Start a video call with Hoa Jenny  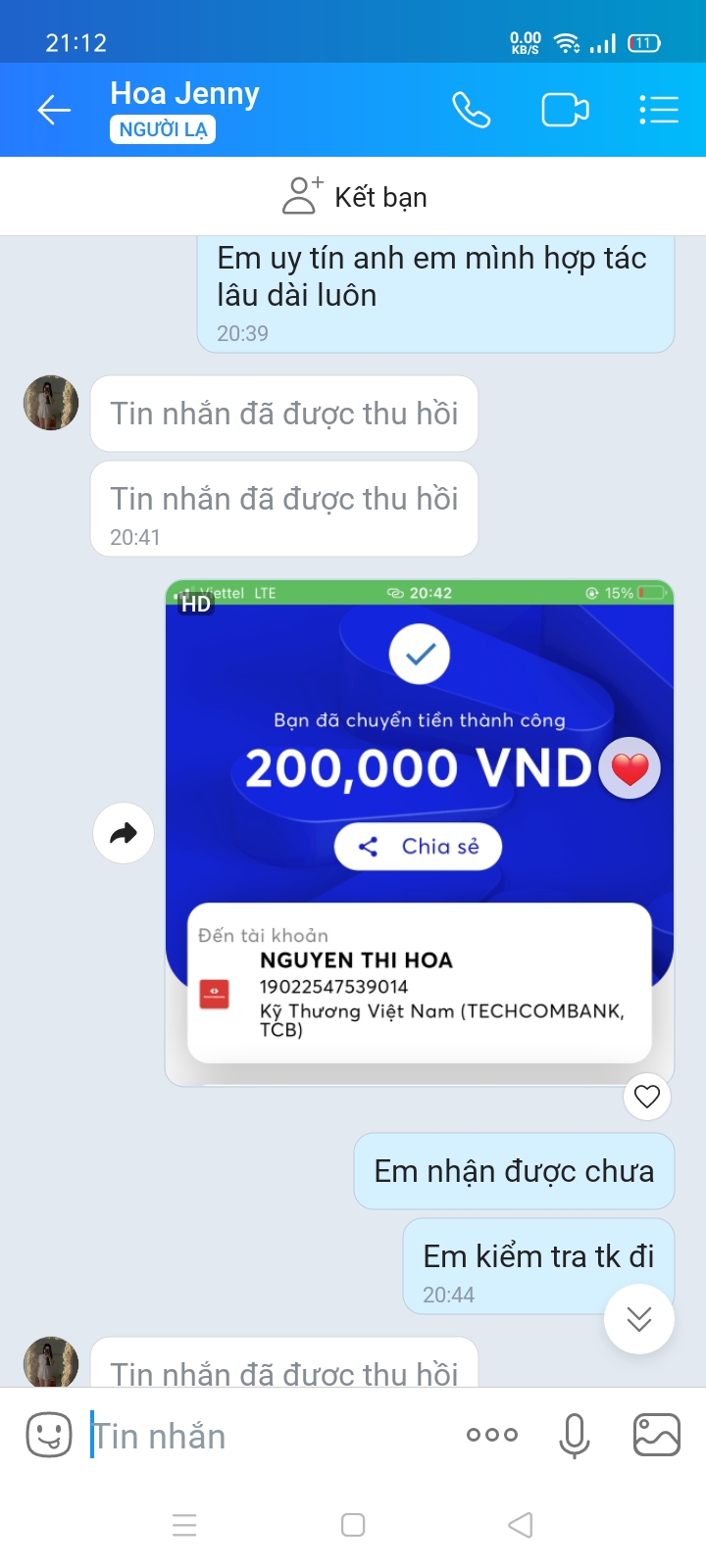point(565,110)
